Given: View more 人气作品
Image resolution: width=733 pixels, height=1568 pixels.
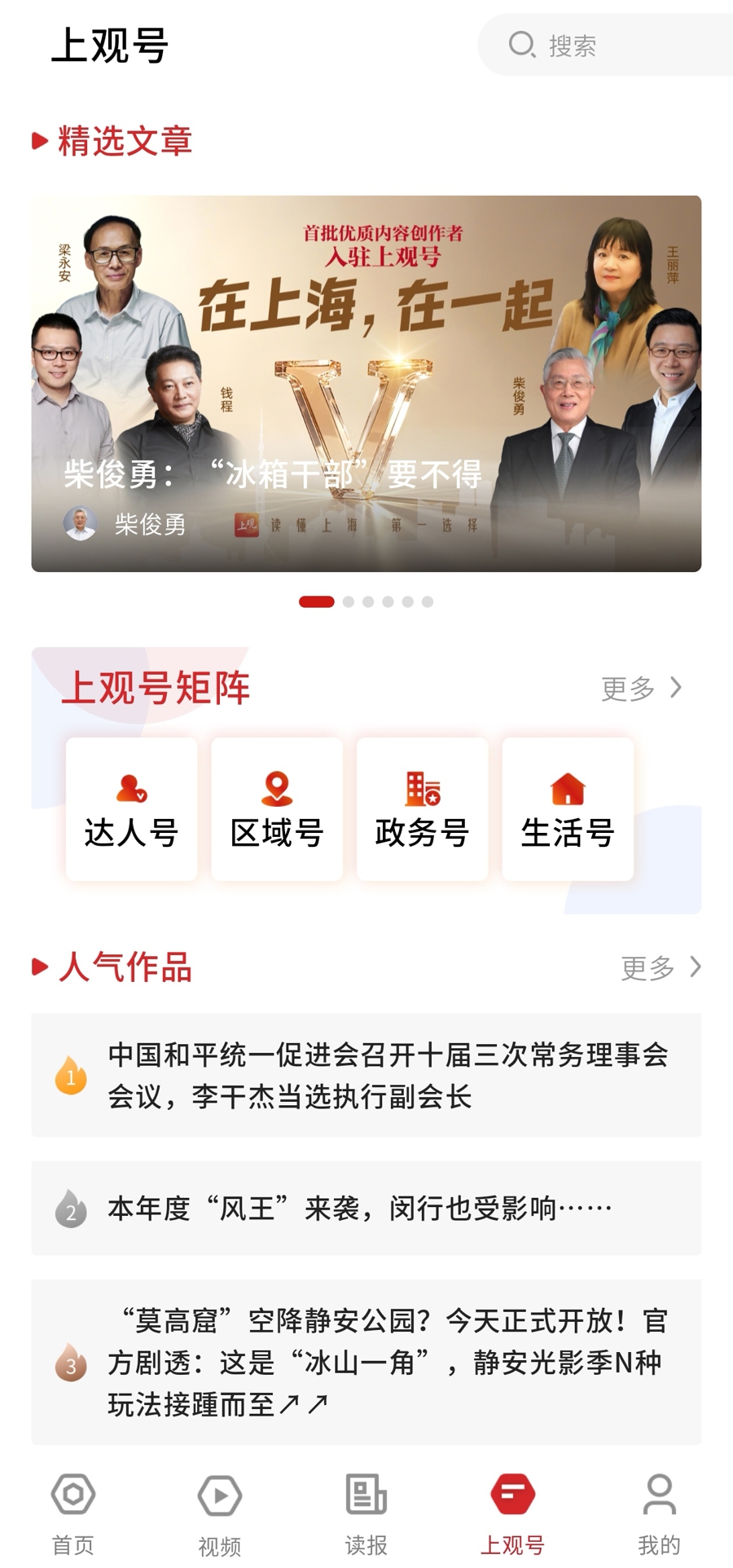Looking at the screenshot, I should [x=660, y=967].
